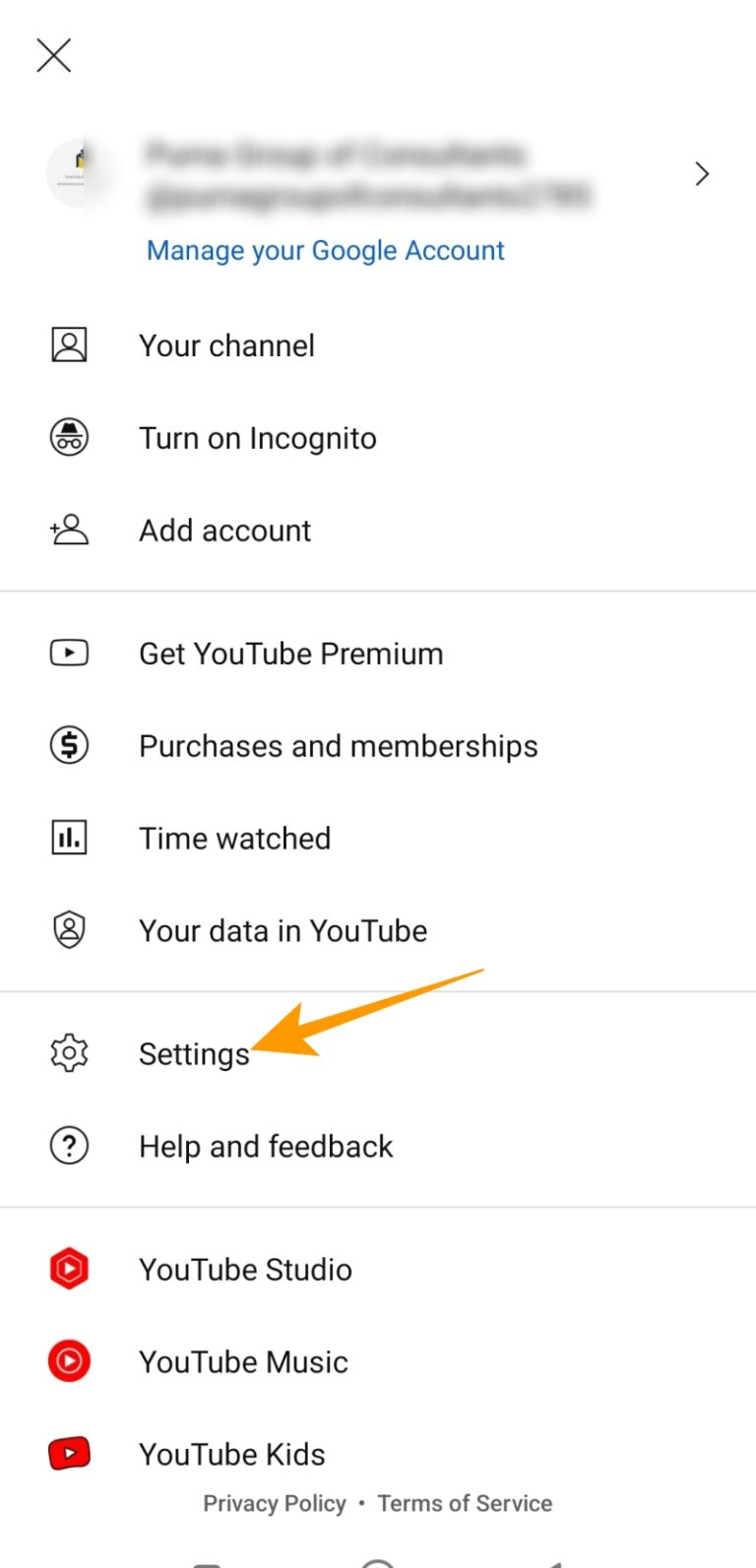Select the Get YouTube Premium icon
This screenshot has width=756, height=1568.
[x=68, y=653]
